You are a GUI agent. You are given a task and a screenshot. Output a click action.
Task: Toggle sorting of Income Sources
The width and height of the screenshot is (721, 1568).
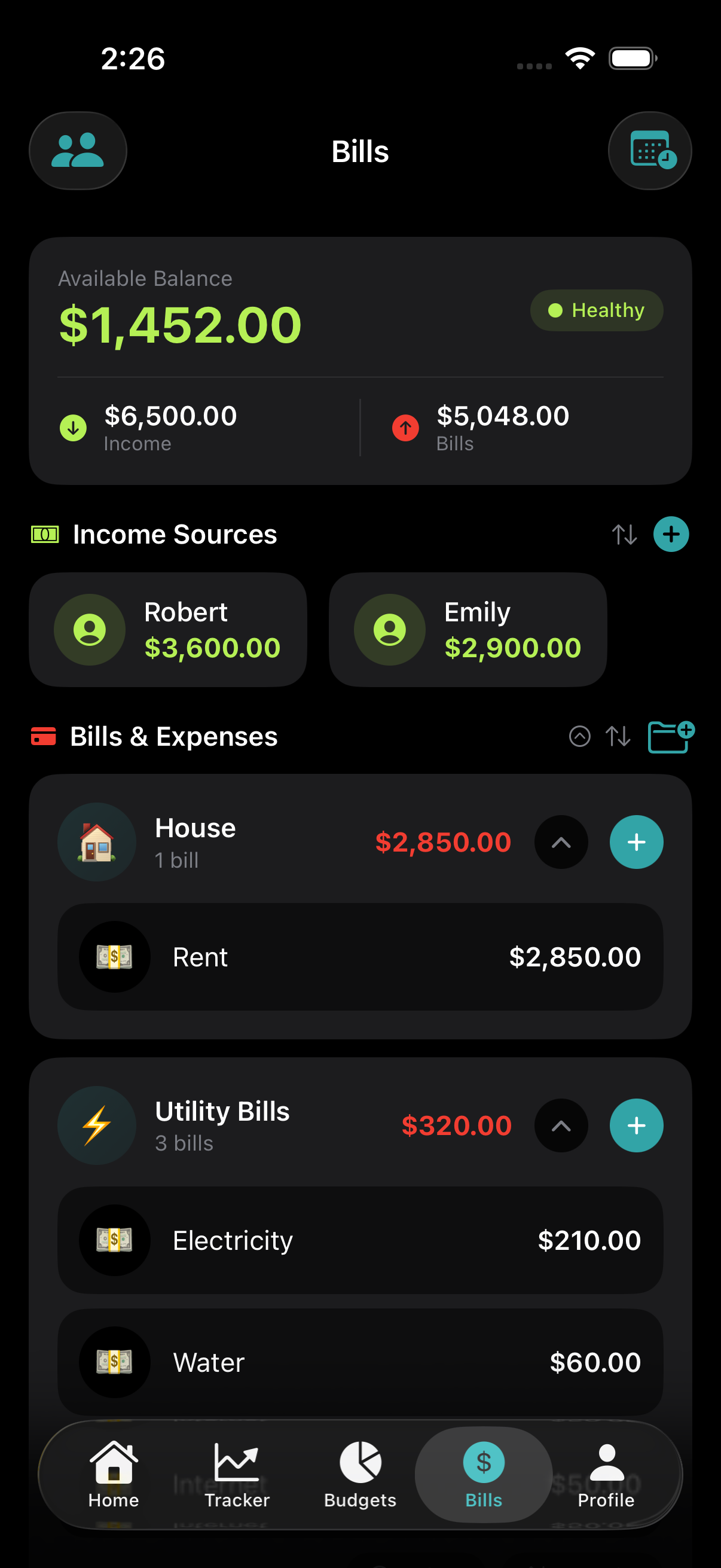pyautogui.click(x=624, y=534)
